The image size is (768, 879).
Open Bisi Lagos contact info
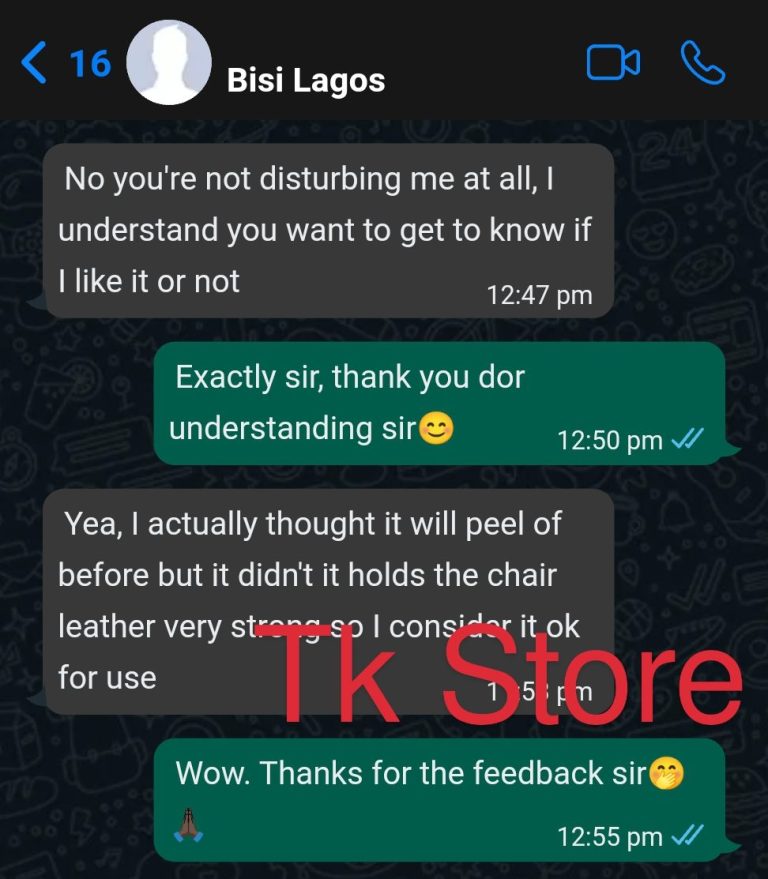pyautogui.click(x=306, y=80)
